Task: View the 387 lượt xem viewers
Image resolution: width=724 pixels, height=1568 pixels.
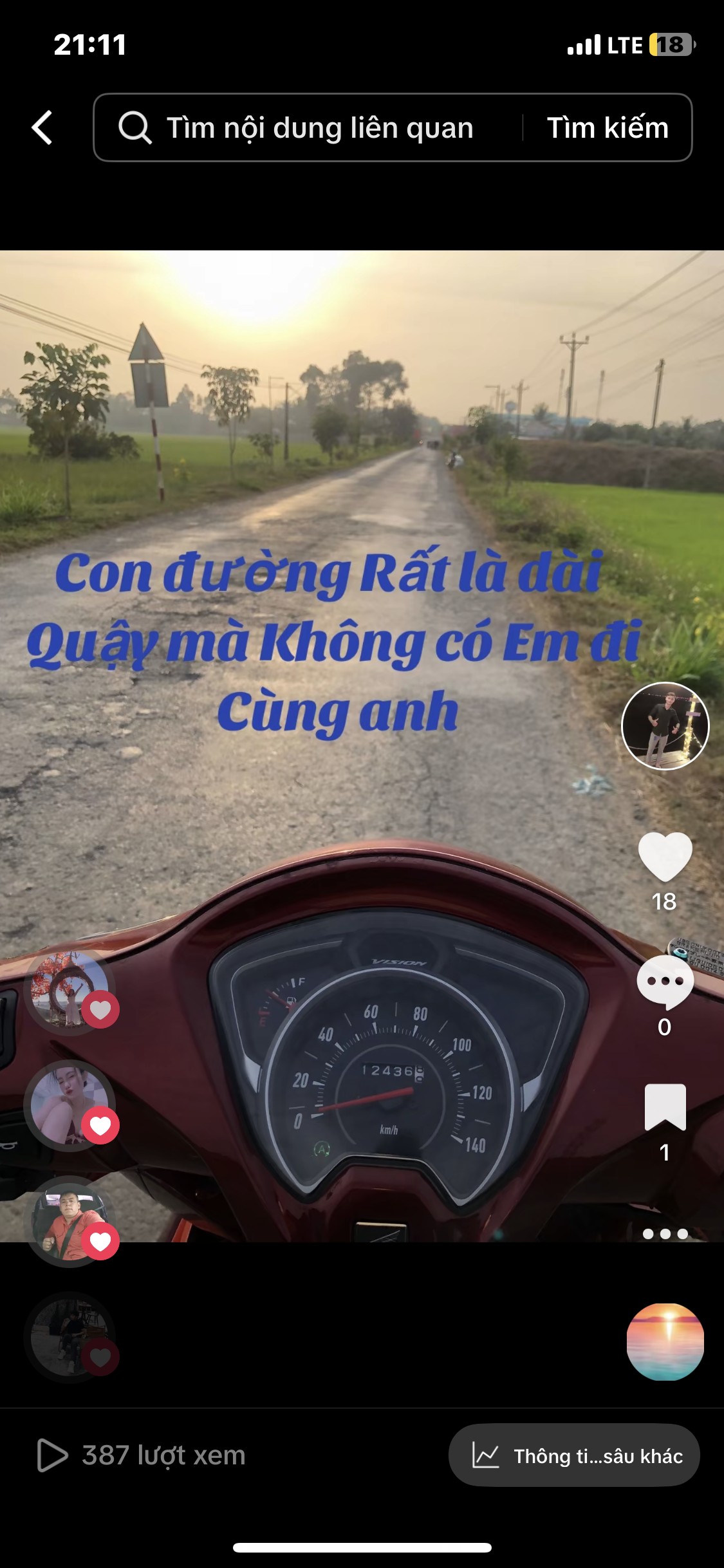Action: pyautogui.click(x=142, y=1455)
